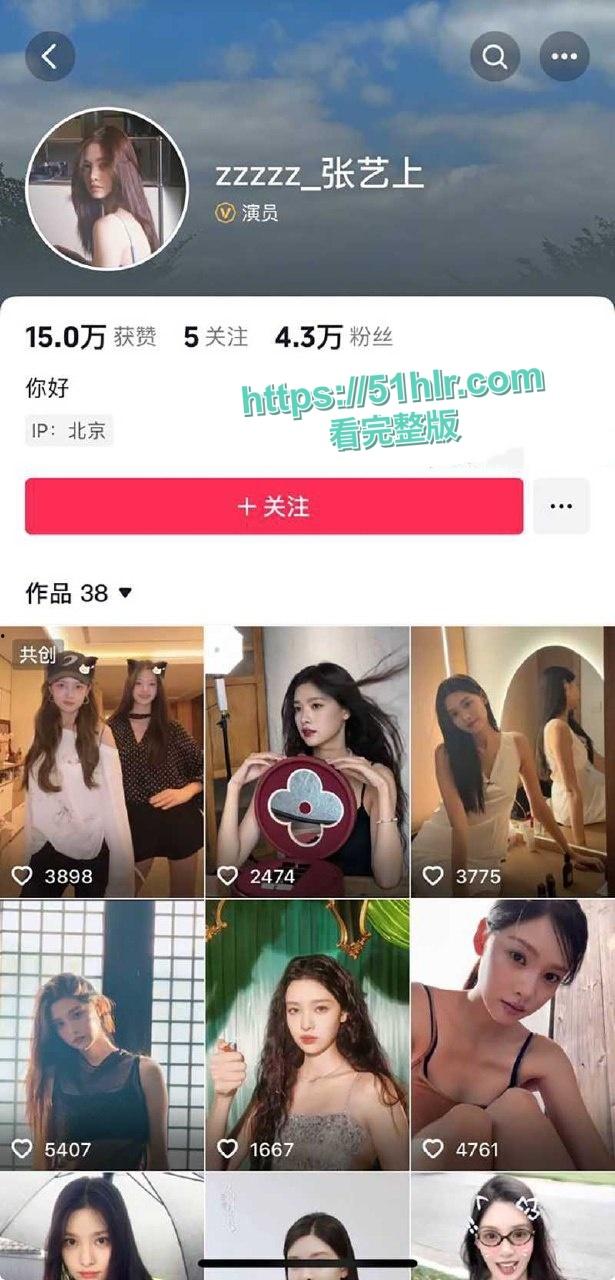Viewport: 615px width, 1280px height.
Task: Open the top-right overflow menu
Action: [564, 57]
